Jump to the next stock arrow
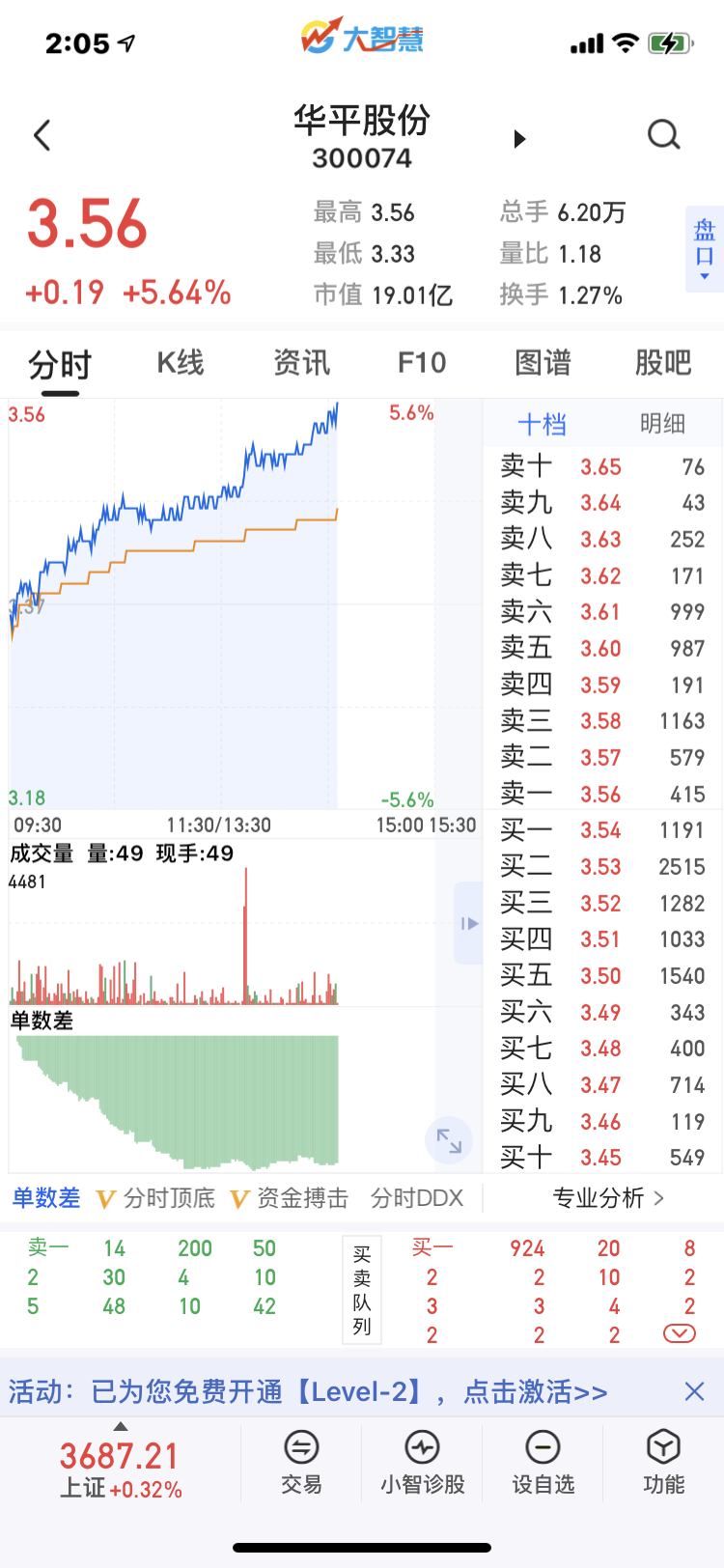The width and height of the screenshot is (724, 1568). [519, 139]
